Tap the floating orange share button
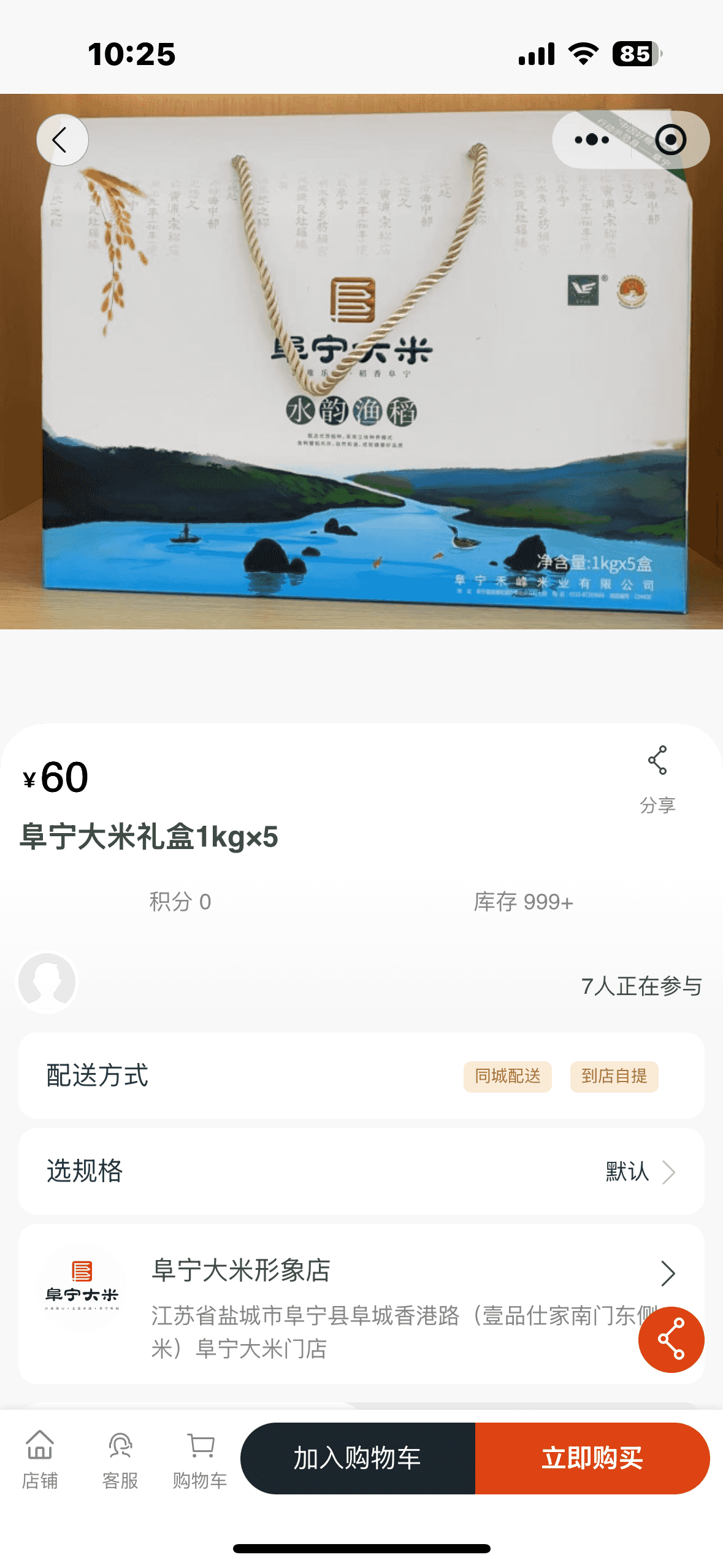This screenshot has width=723, height=1568. point(671,1340)
